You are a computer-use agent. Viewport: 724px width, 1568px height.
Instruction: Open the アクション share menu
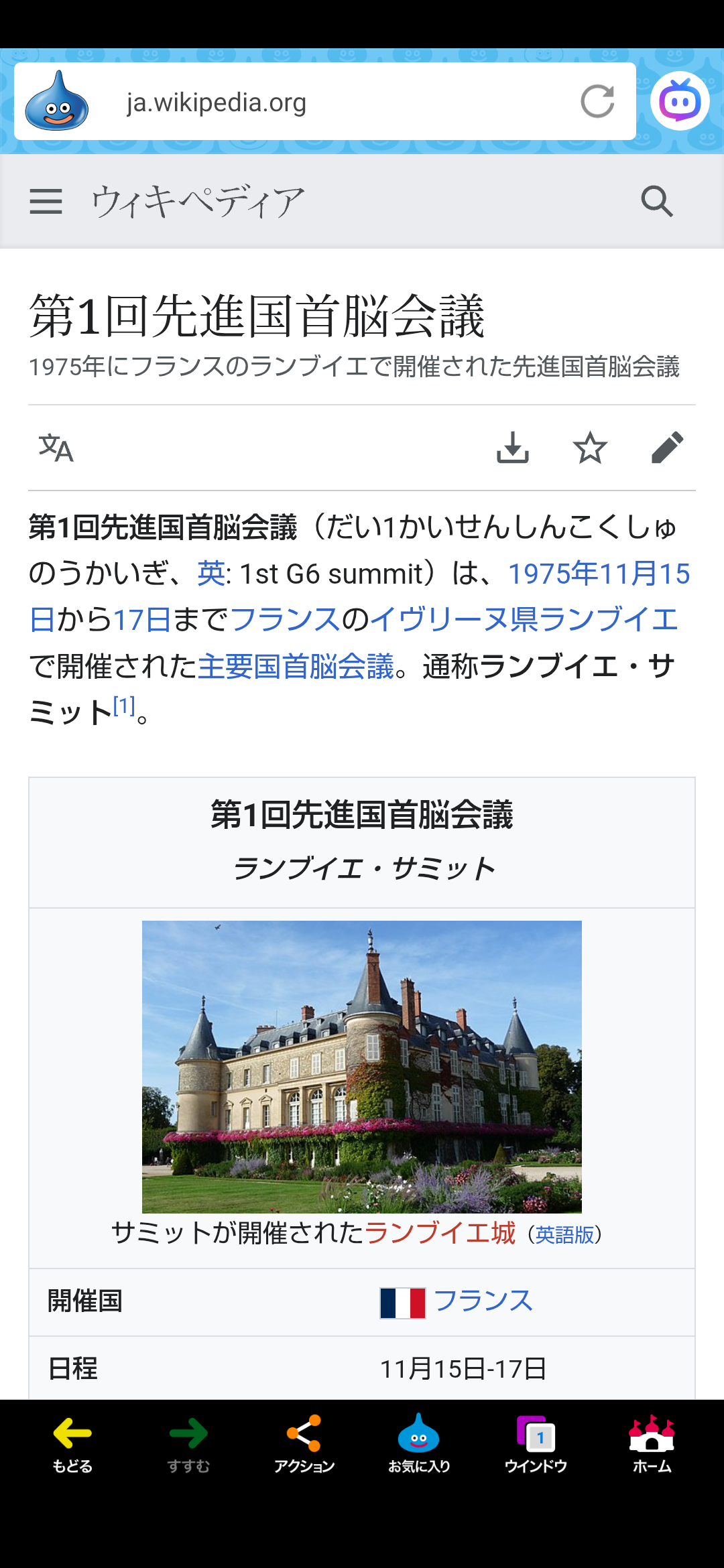pyautogui.click(x=304, y=1444)
